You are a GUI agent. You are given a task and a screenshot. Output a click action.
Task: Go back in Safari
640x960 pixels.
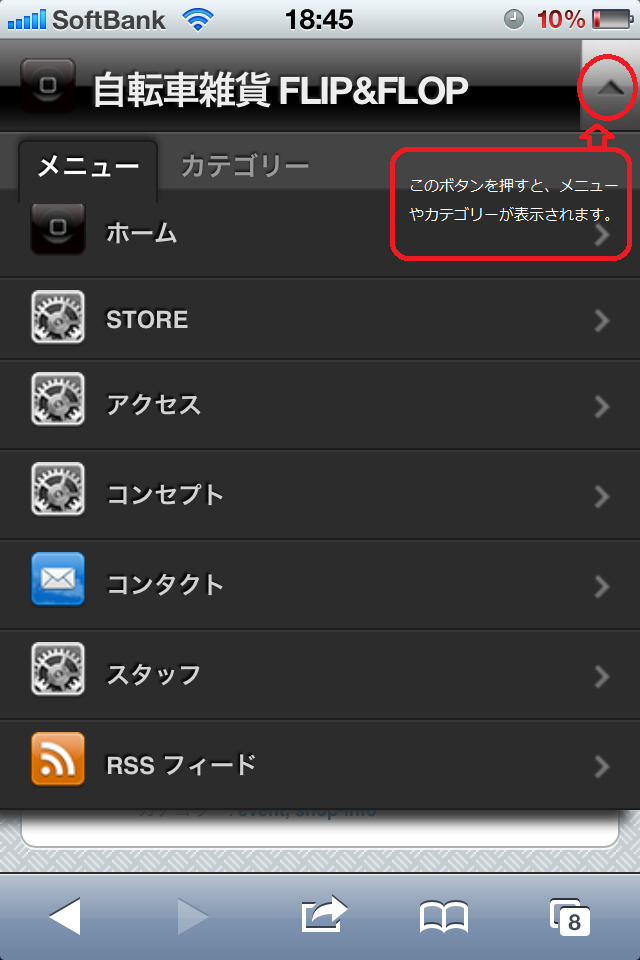point(65,916)
